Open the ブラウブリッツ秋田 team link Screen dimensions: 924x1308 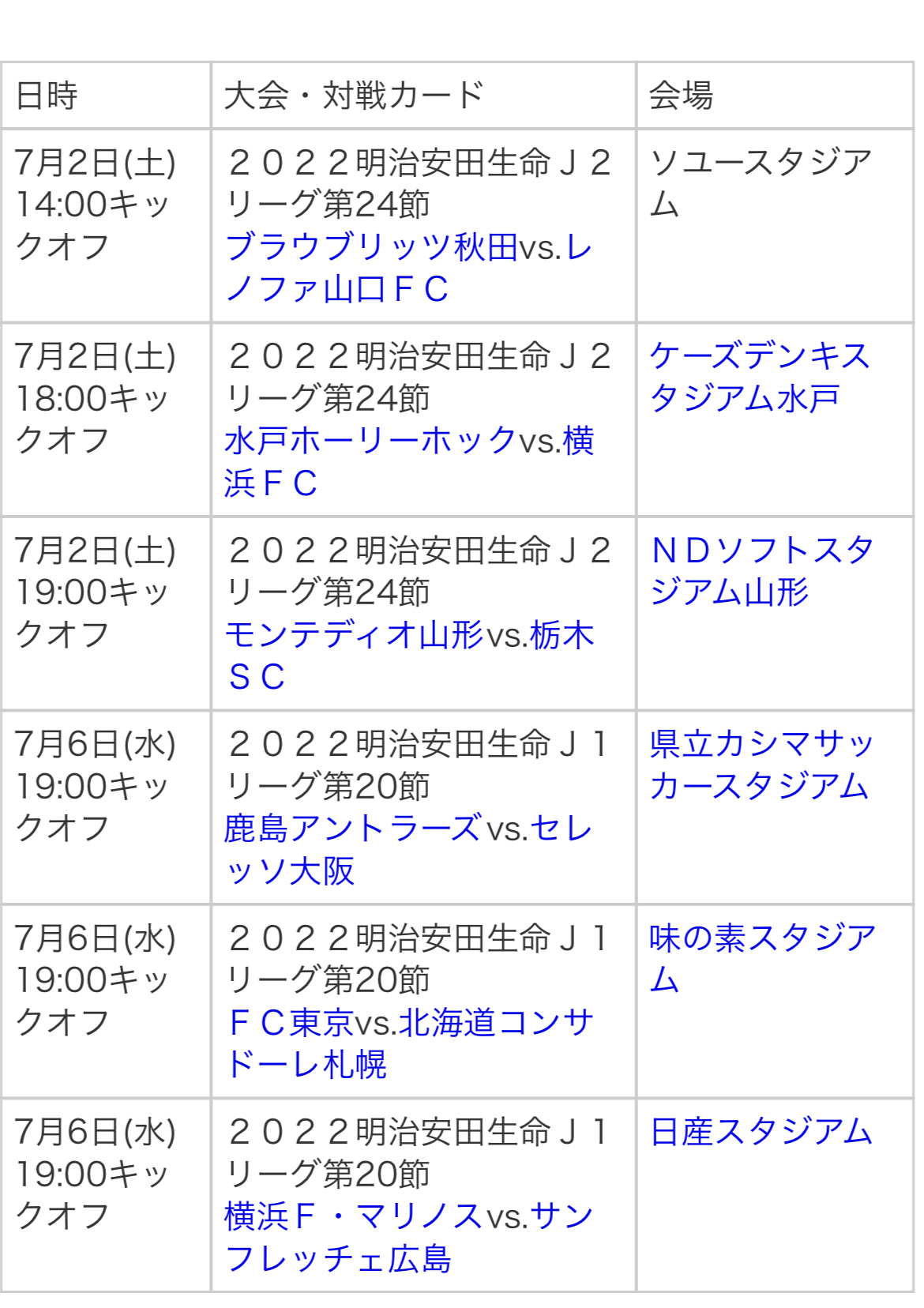[371, 247]
